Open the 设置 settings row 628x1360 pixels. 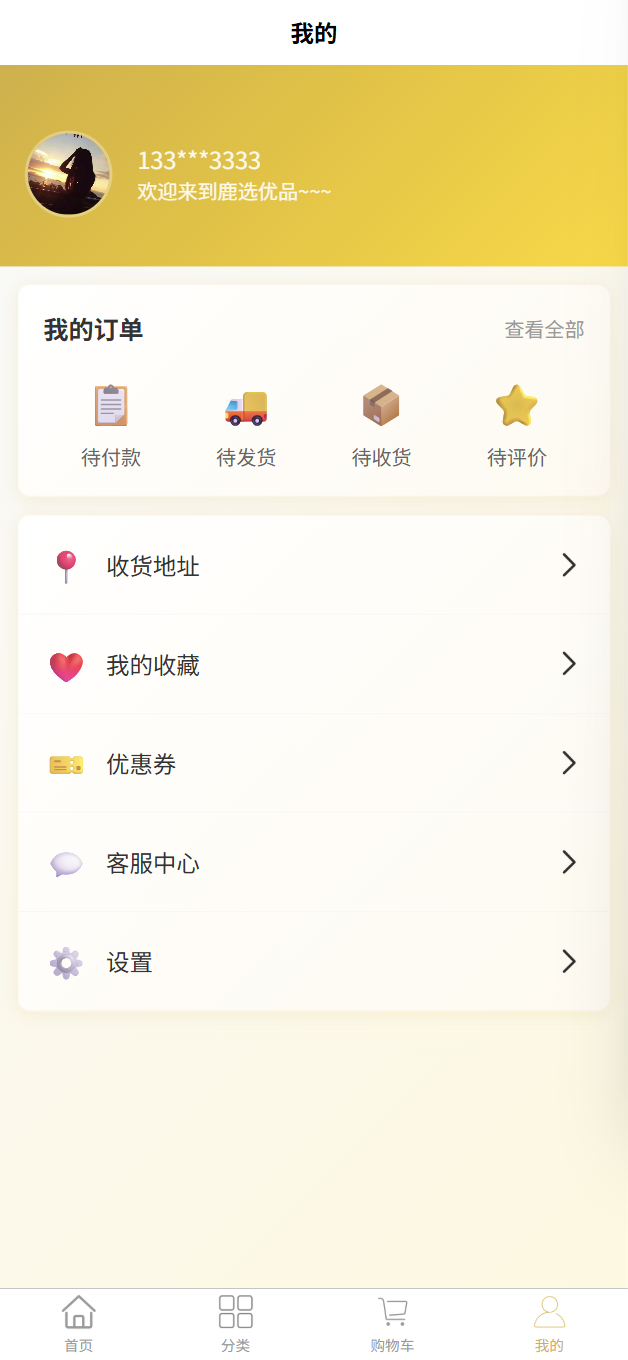click(313, 962)
